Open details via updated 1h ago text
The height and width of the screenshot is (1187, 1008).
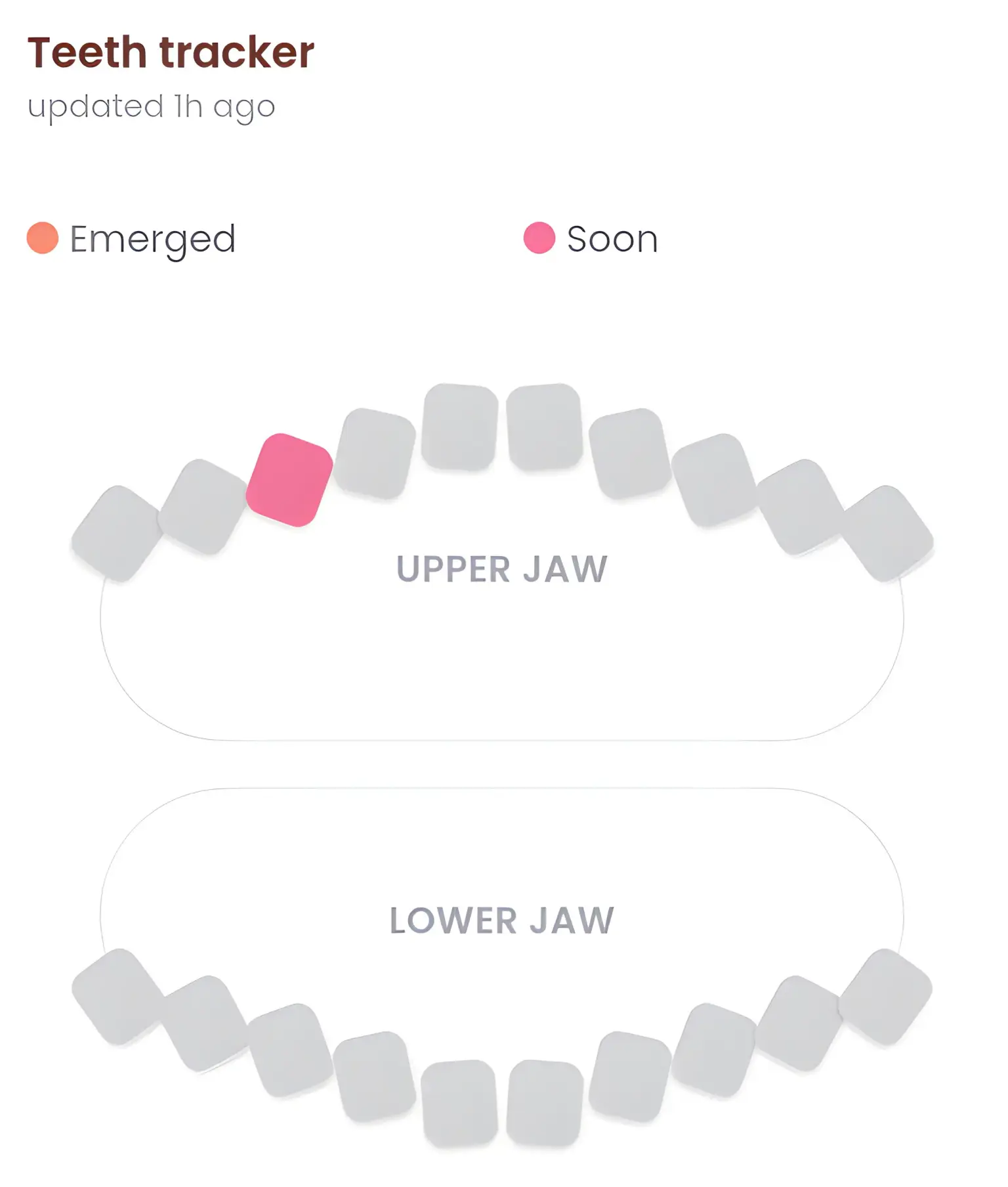tap(152, 106)
